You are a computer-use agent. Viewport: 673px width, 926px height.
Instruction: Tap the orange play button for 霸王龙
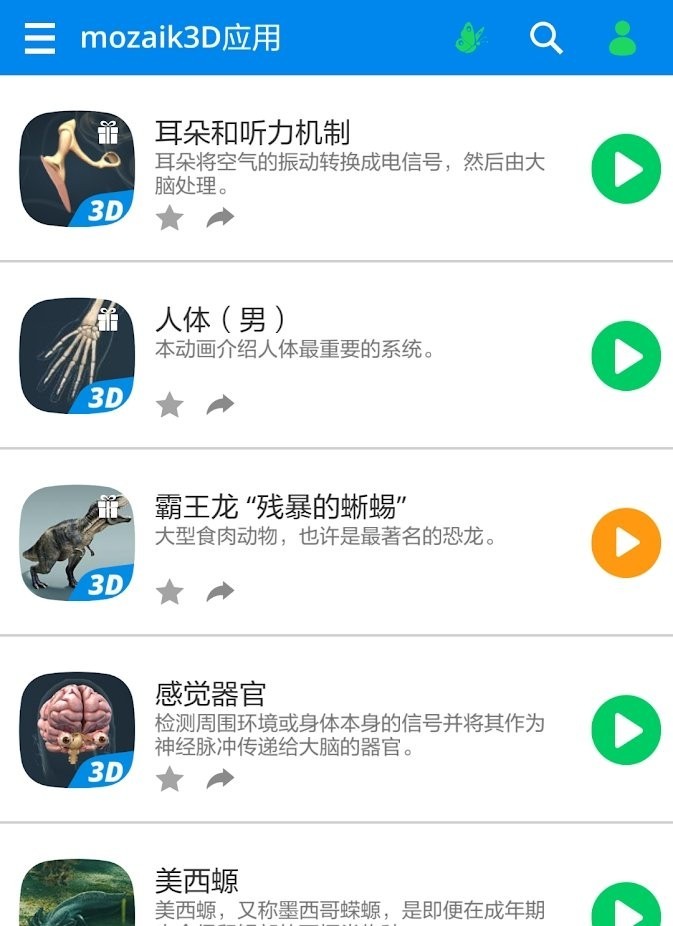click(626, 543)
